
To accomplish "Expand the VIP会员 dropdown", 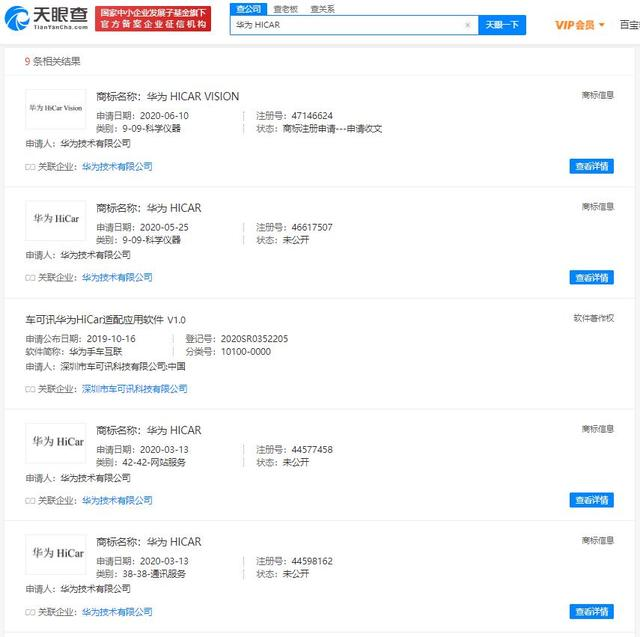I will click(x=580, y=25).
